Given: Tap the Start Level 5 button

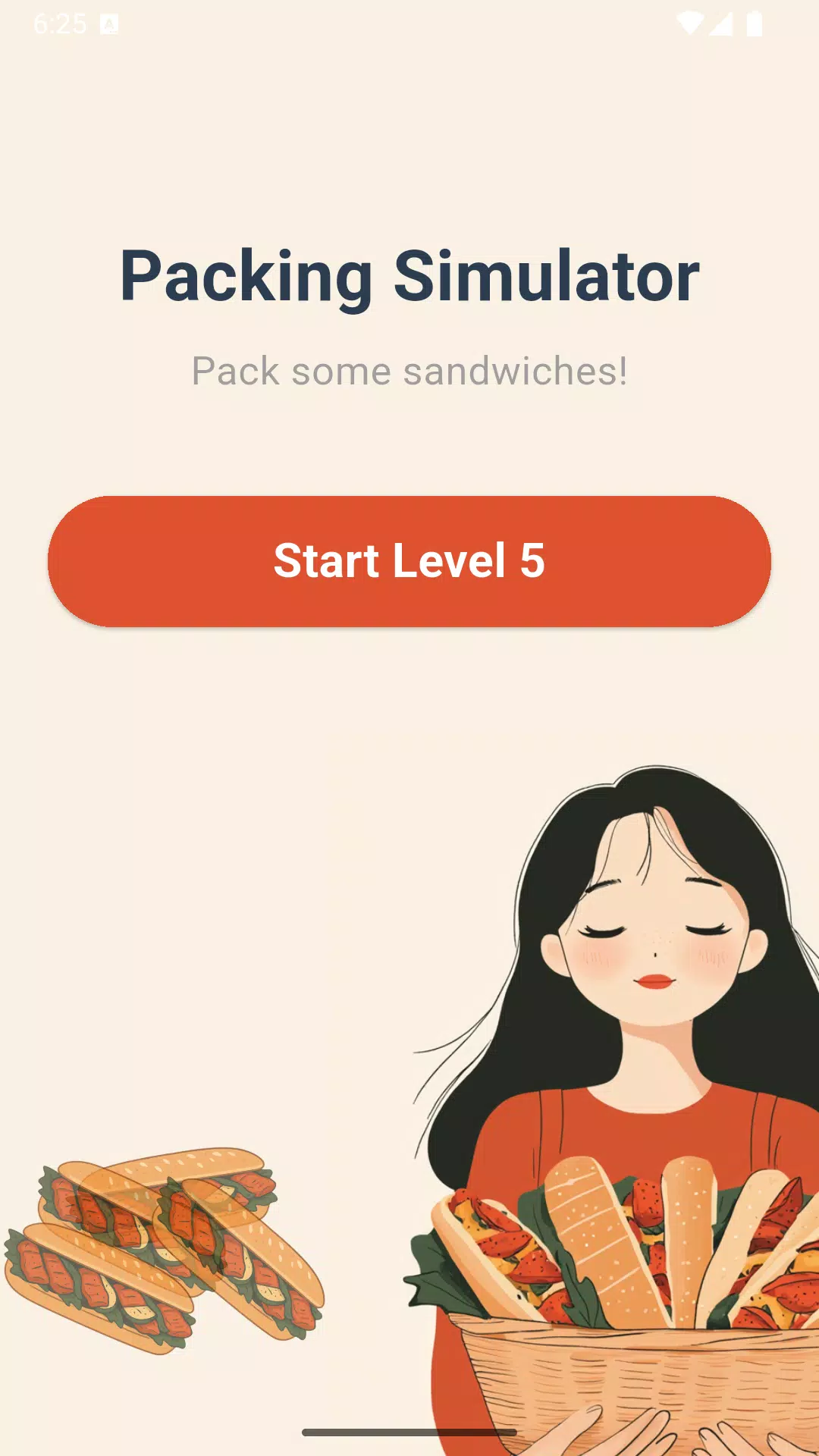Looking at the screenshot, I should click(409, 561).
